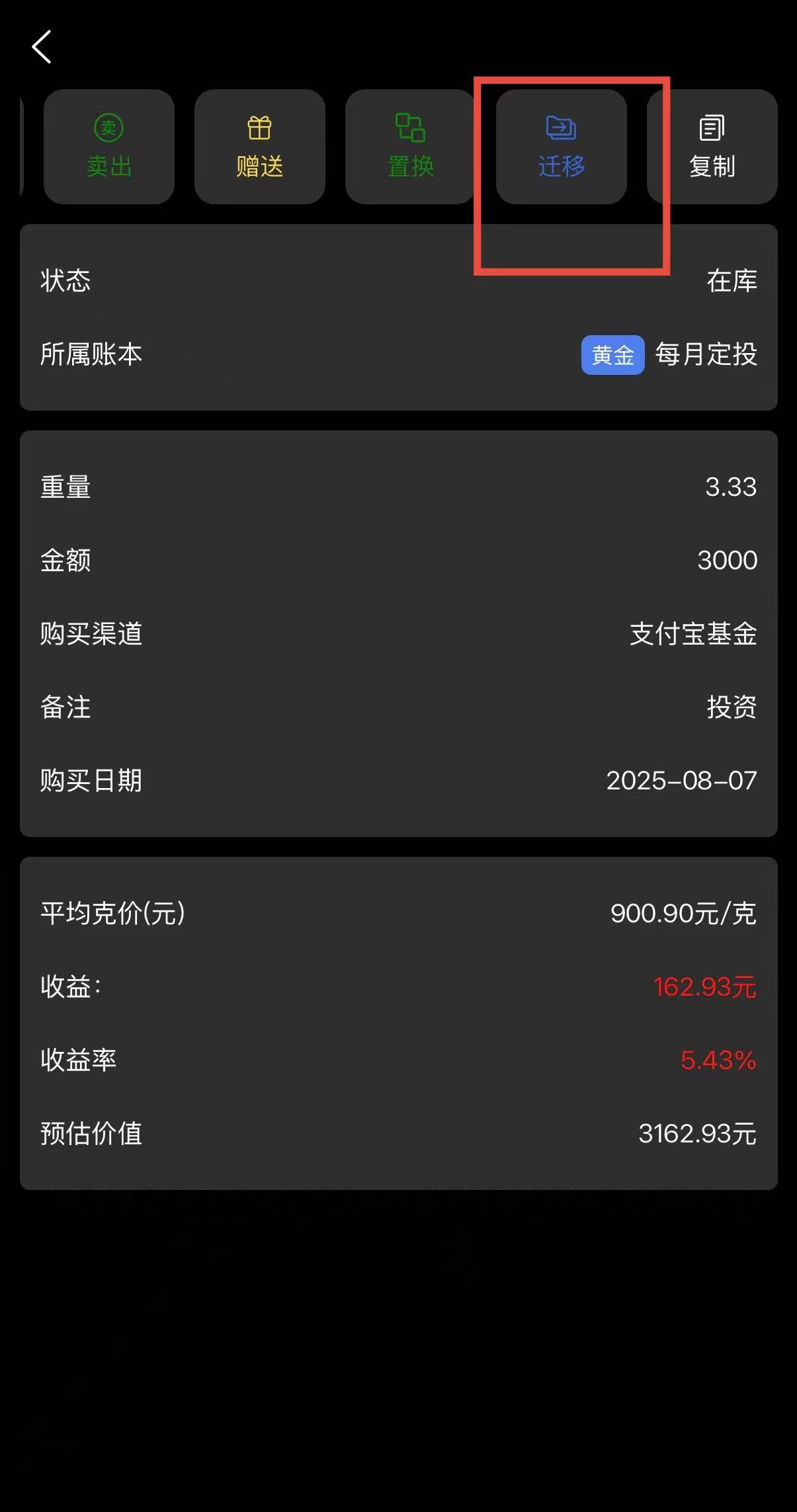797x1512 pixels.
Task: Open the 置换 (exchange) option
Action: tap(411, 147)
